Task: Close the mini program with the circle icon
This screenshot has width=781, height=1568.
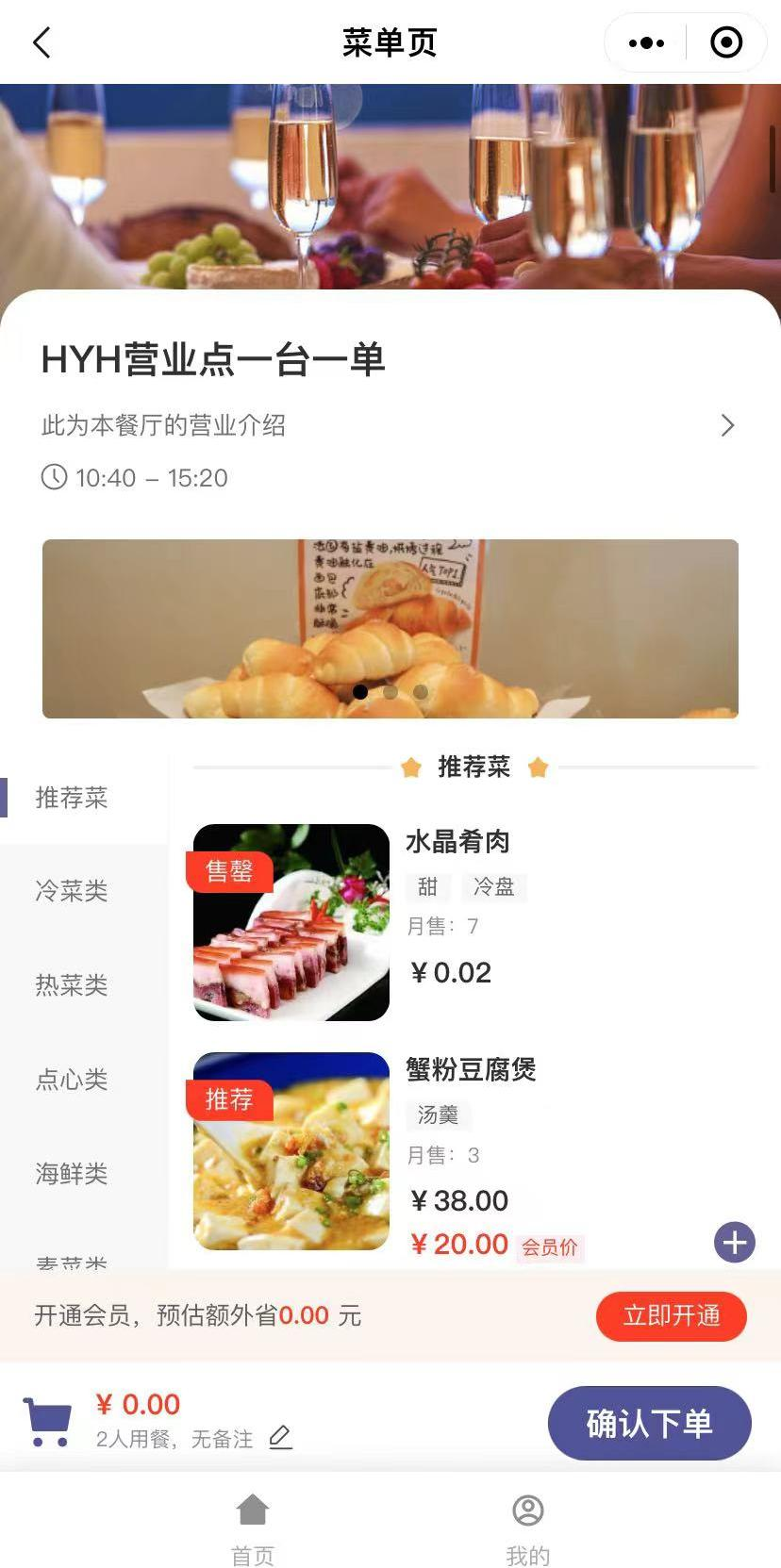Action: point(725,42)
